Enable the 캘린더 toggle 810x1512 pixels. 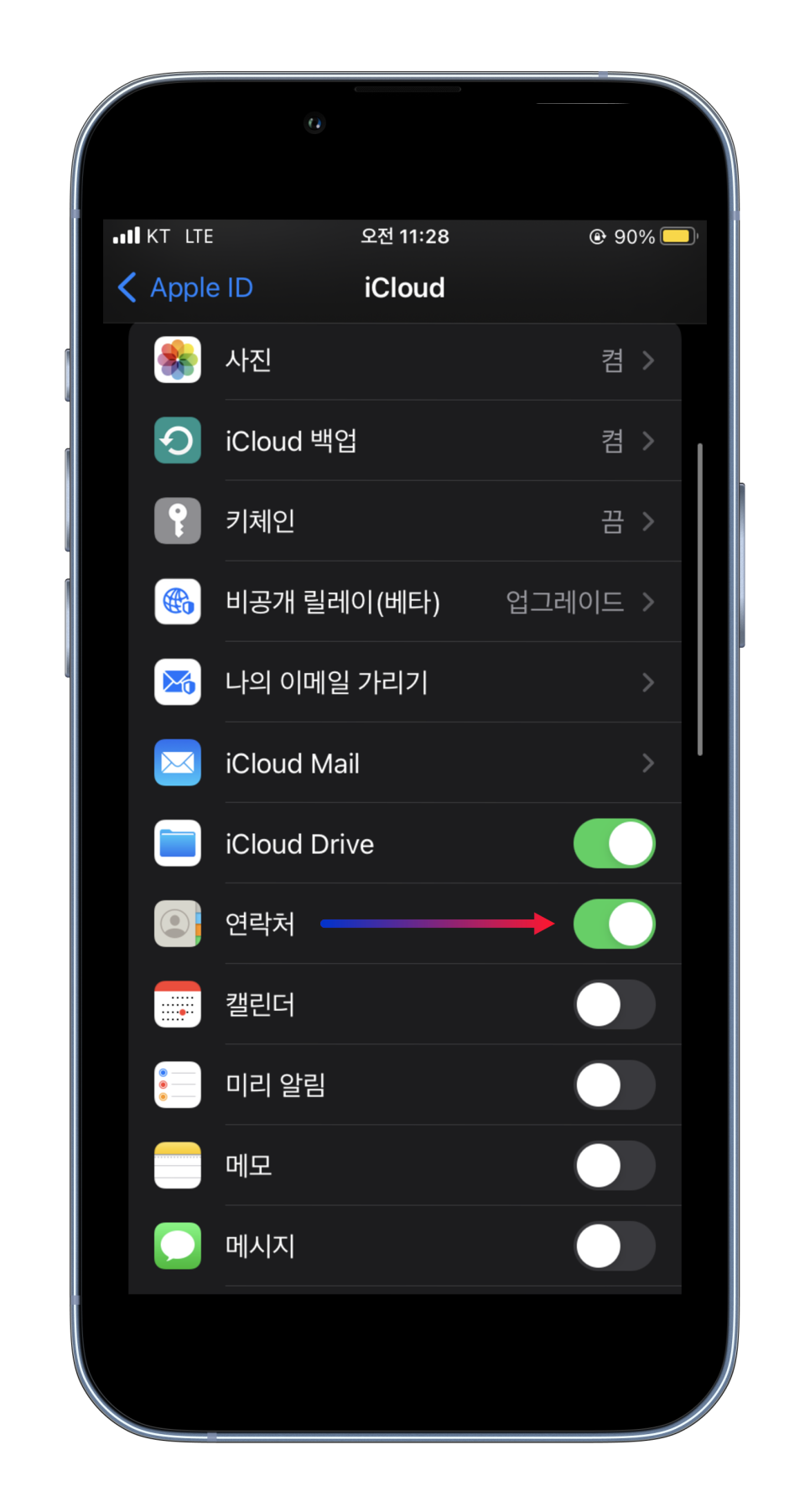click(615, 1004)
